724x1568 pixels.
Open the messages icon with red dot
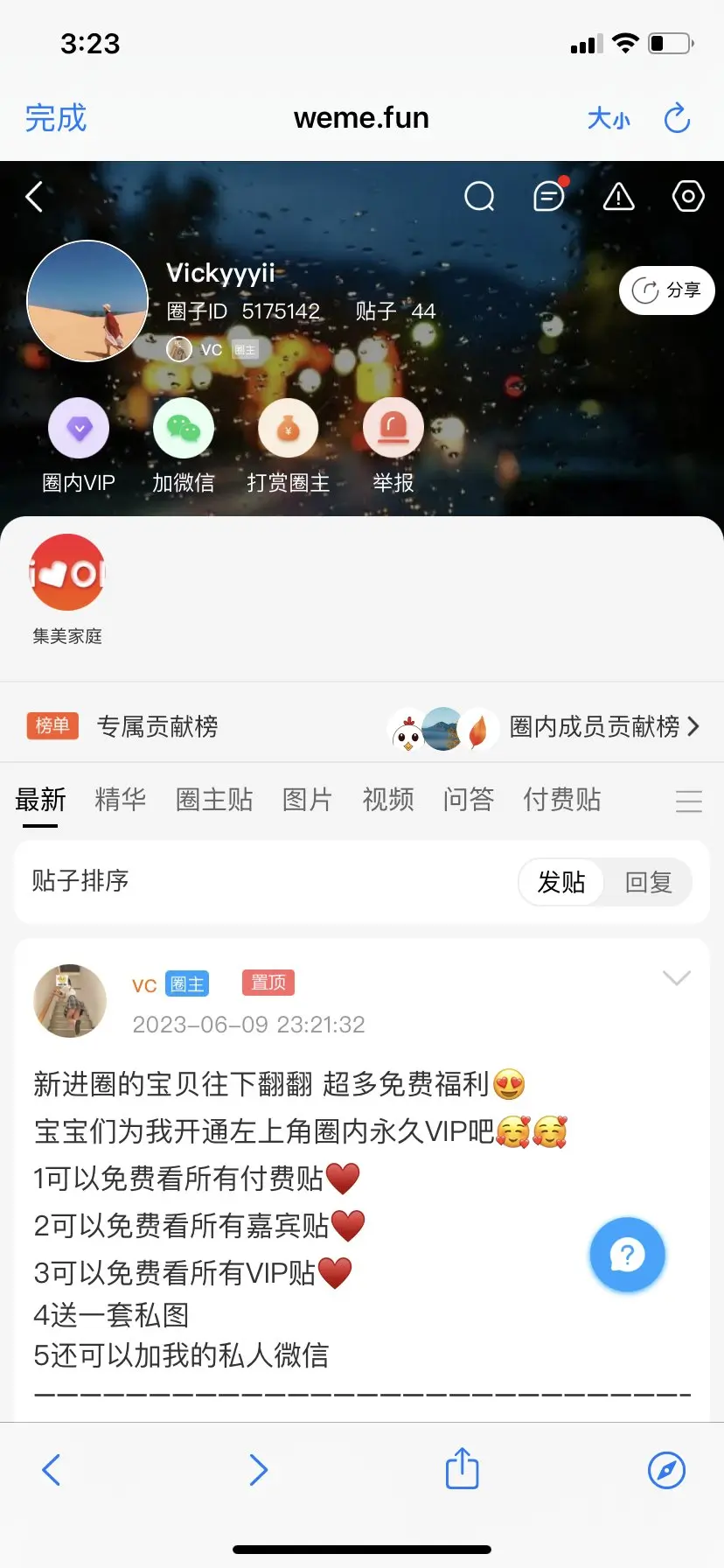click(550, 195)
